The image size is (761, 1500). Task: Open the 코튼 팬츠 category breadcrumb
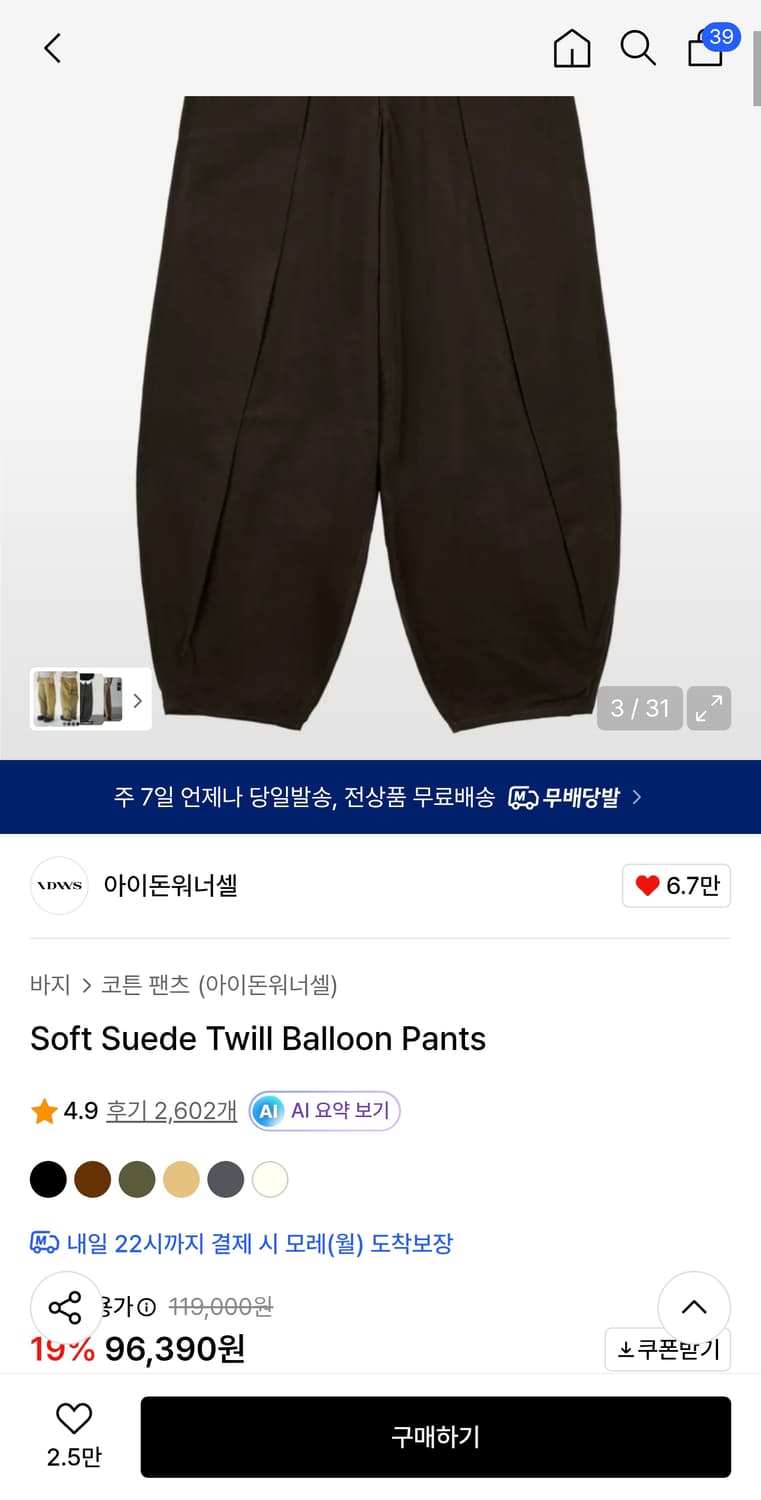tap(138, 985)
